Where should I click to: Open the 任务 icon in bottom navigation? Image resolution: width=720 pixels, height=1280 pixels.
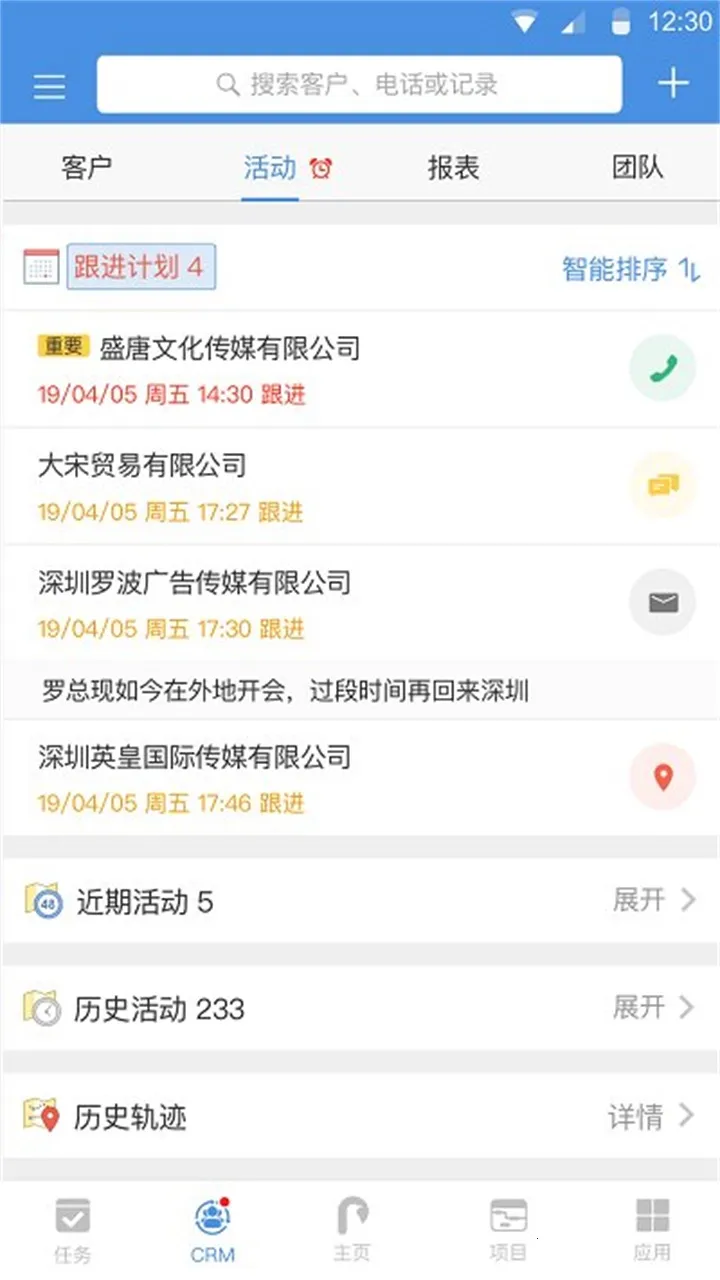coord(72,1226)
